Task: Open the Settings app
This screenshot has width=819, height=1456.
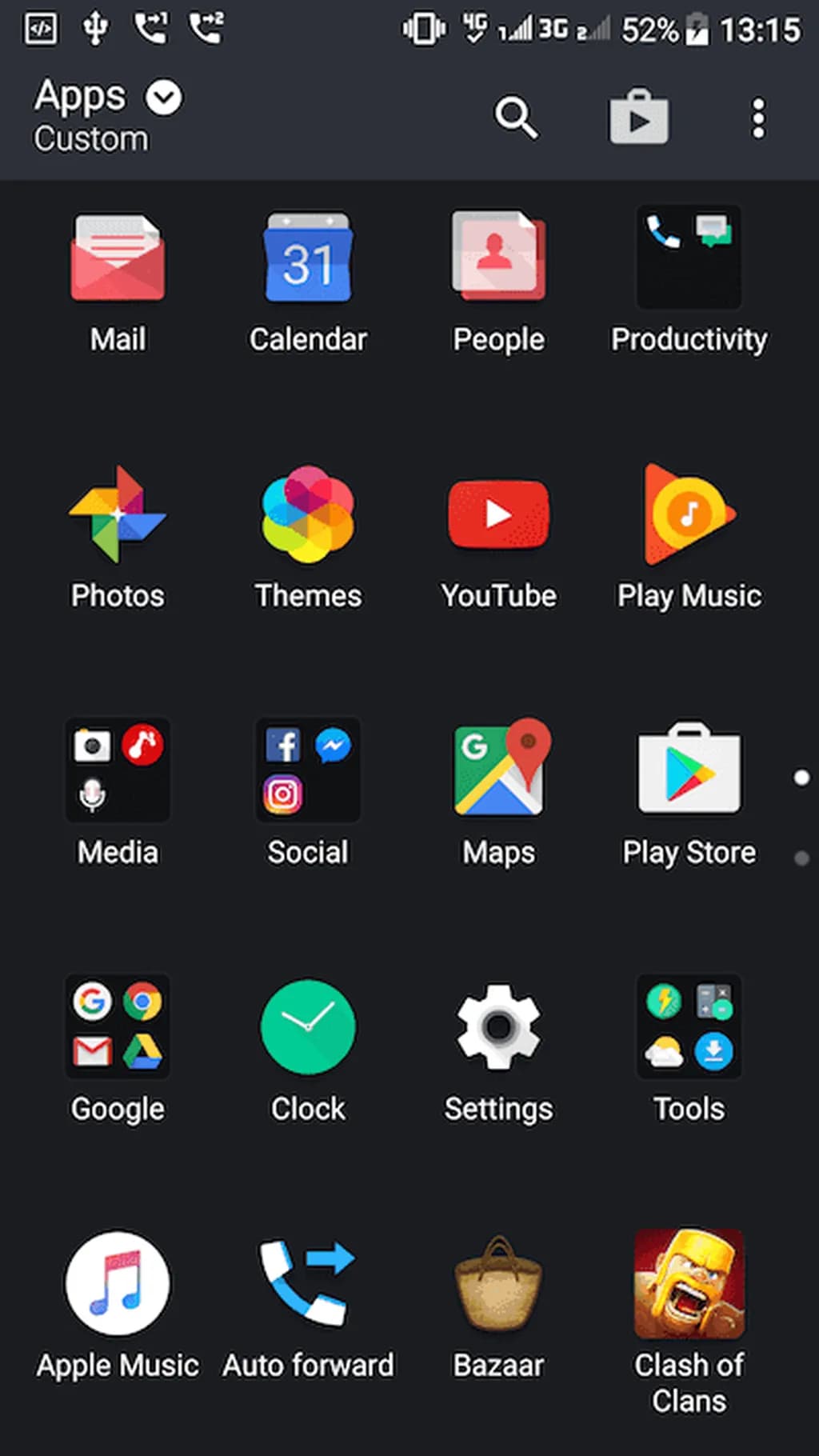Action: point(498,1028)
